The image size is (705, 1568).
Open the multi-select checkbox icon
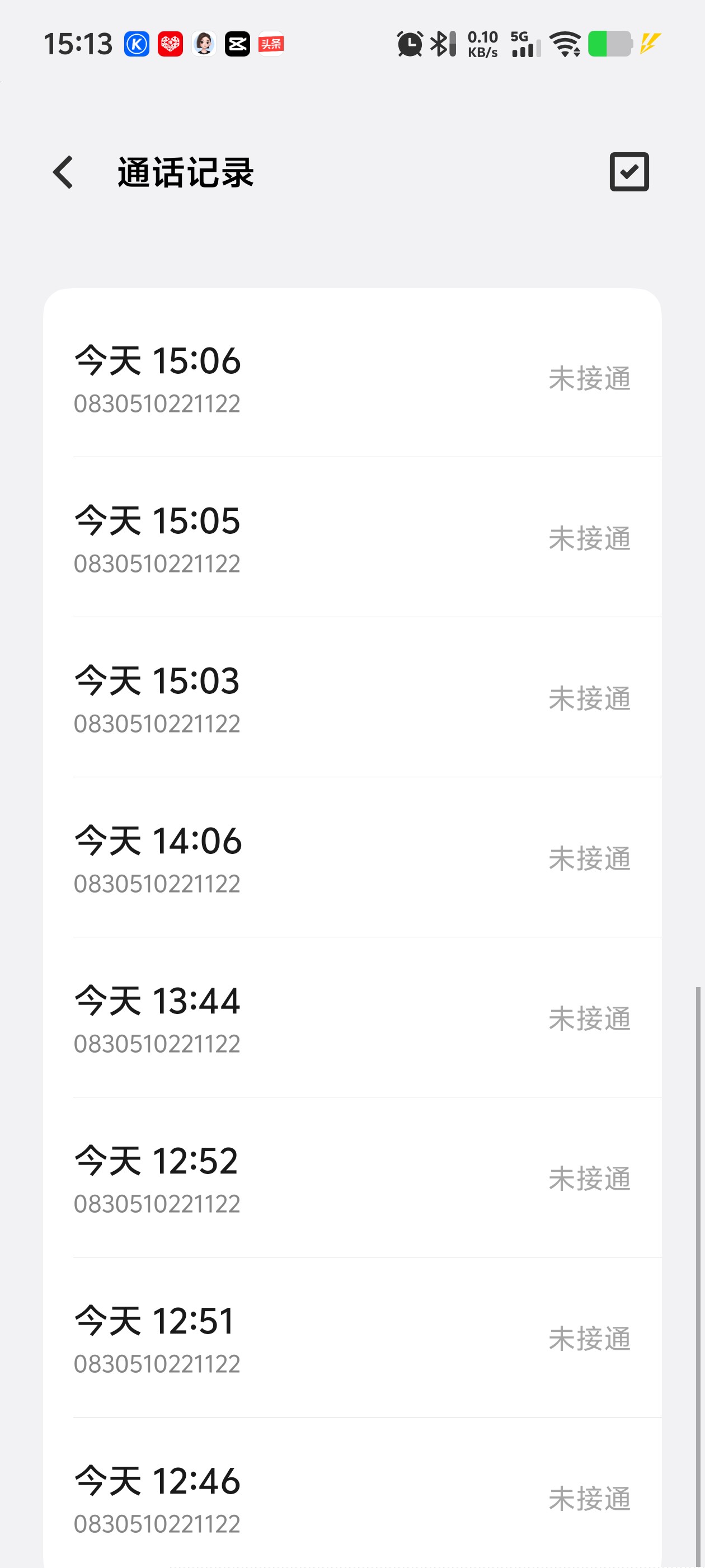(629, 172)
